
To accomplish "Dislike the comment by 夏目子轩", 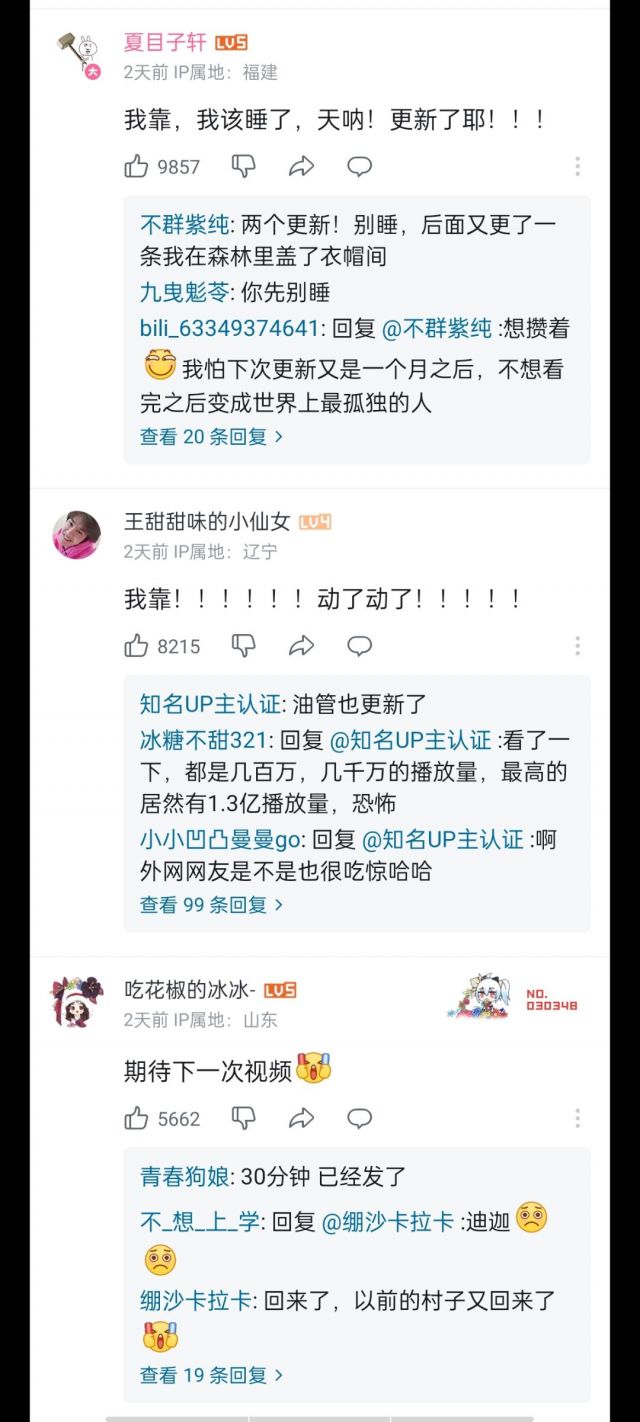I will pyautogui.click(x=243, y=167).
